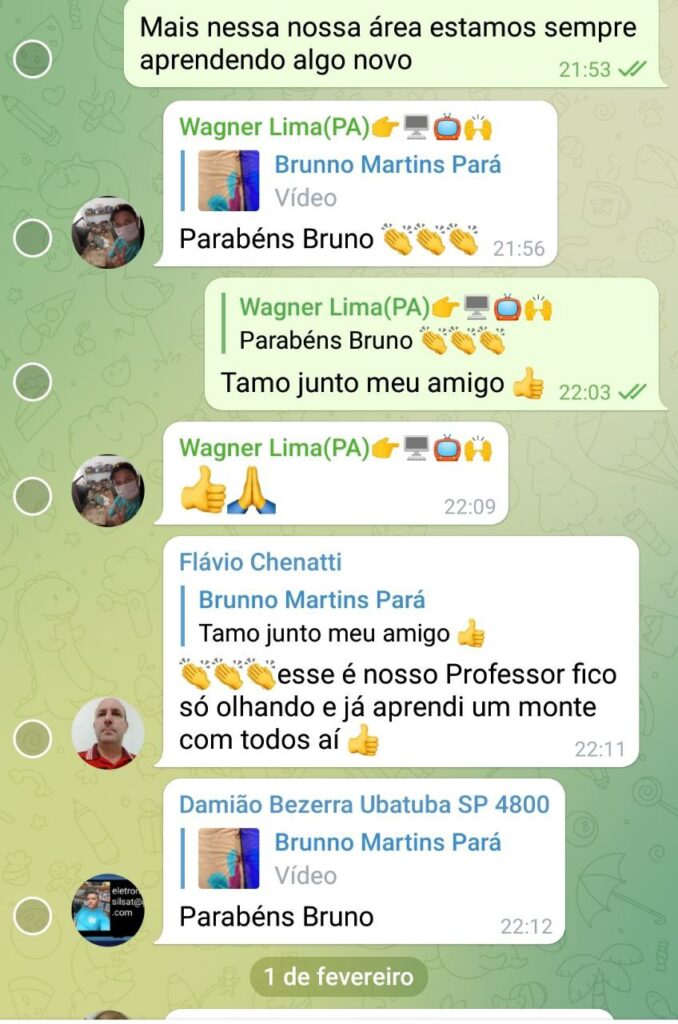Tap the sender name Damião Bezerra Ubatuba SP 4800
This screenshot has height=1024, width=678.
[364, 804]
